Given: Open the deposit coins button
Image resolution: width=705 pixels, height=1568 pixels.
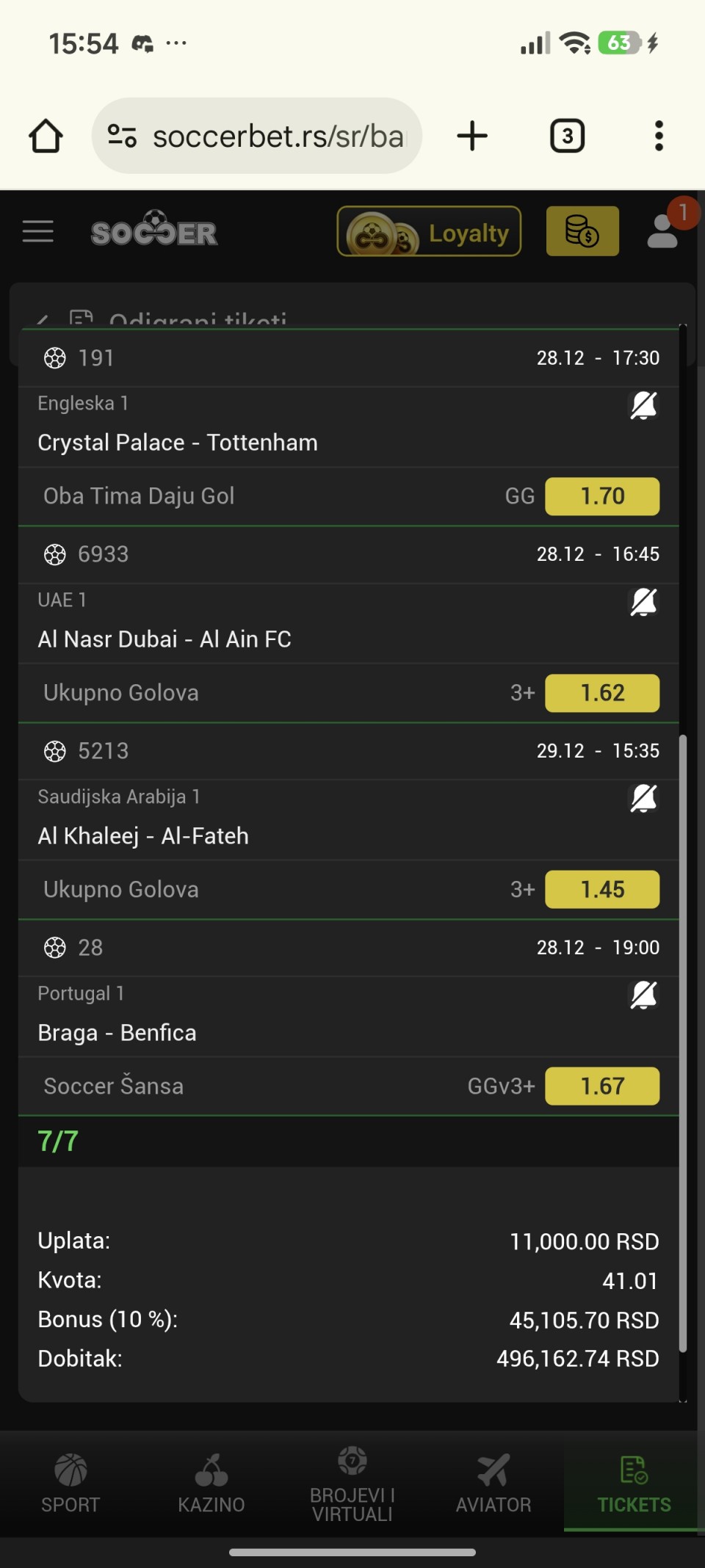Looking at the screenshot, I should click(582, 231).
